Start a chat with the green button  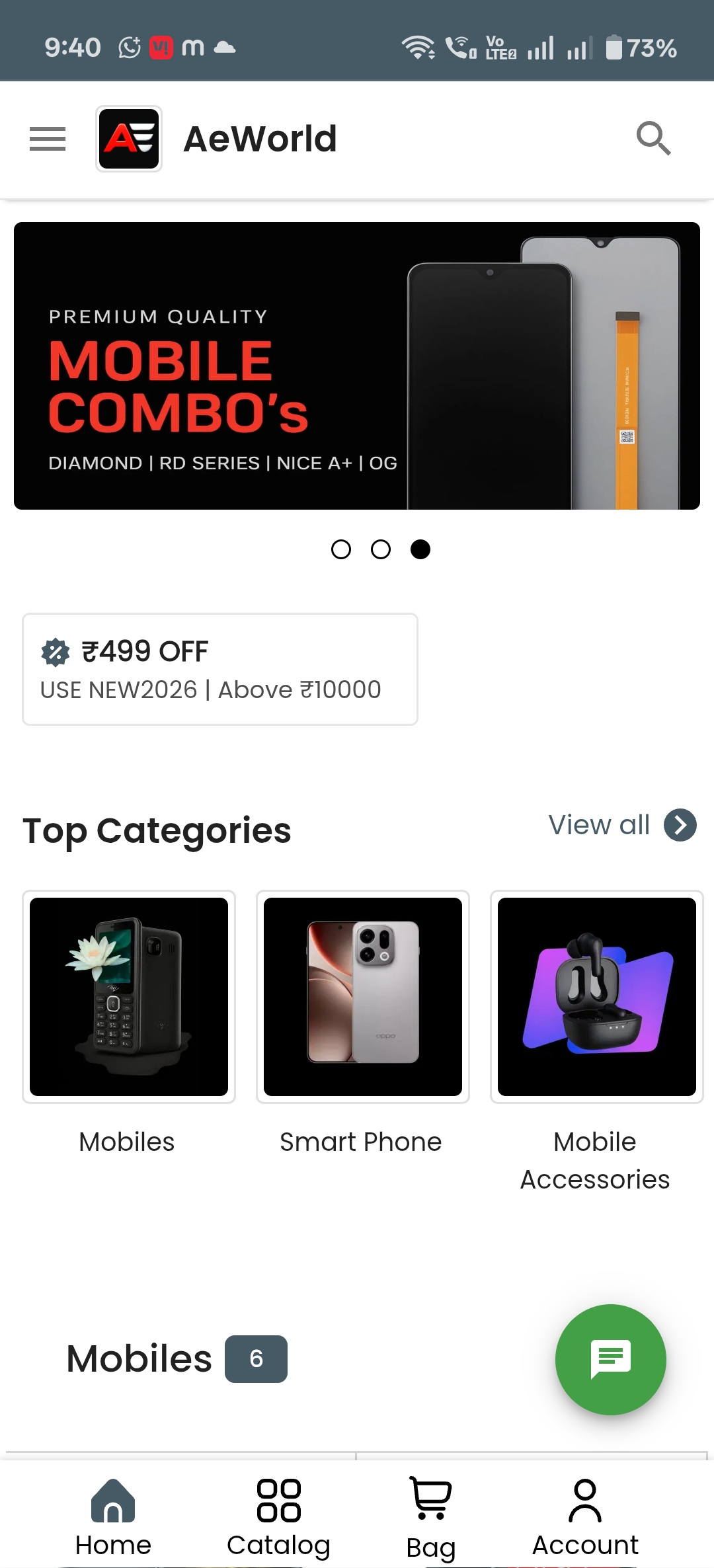pyautogui.click(x=611, y=1359)
